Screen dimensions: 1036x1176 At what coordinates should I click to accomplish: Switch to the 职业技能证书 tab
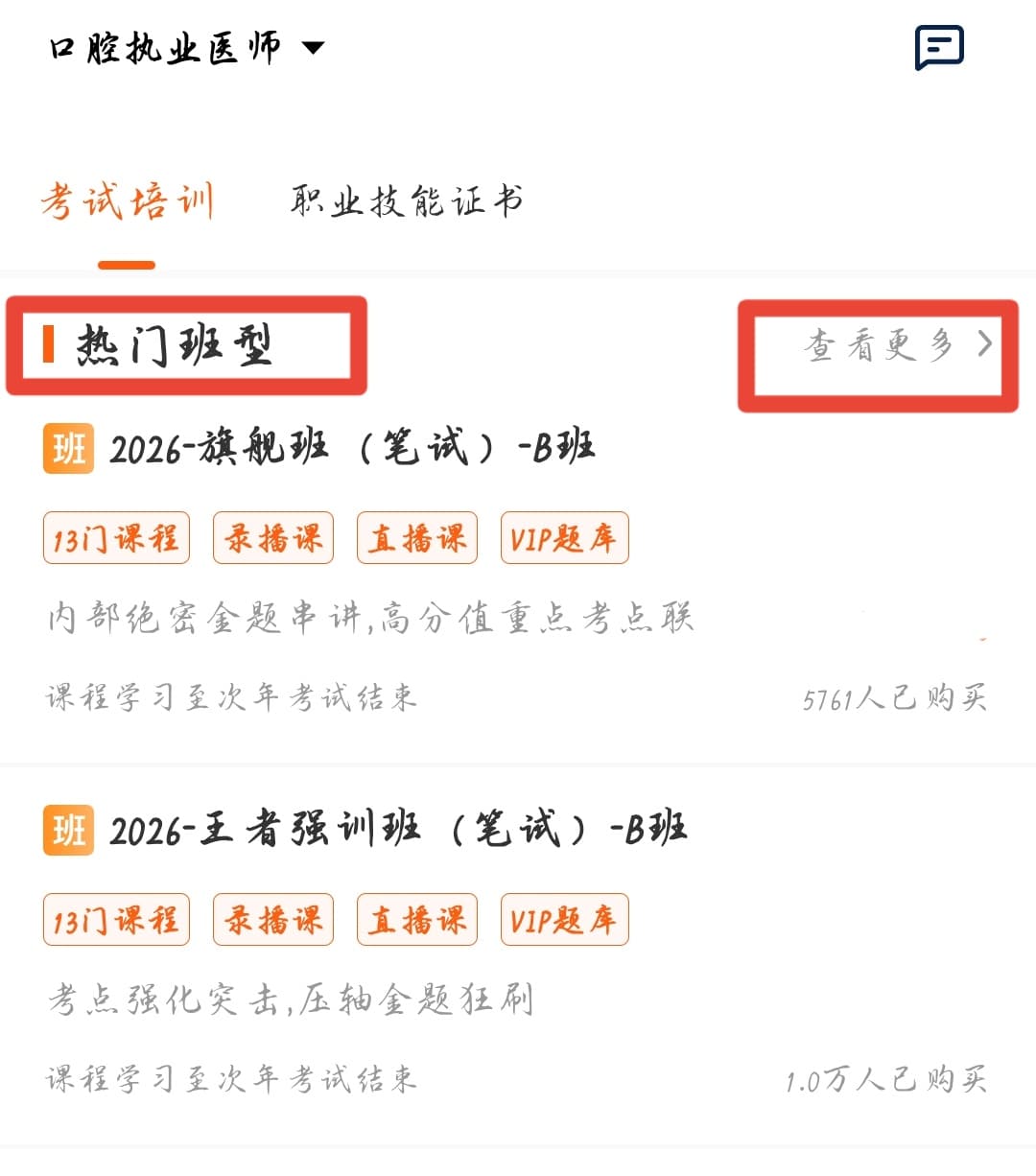[x=407, y=202]
